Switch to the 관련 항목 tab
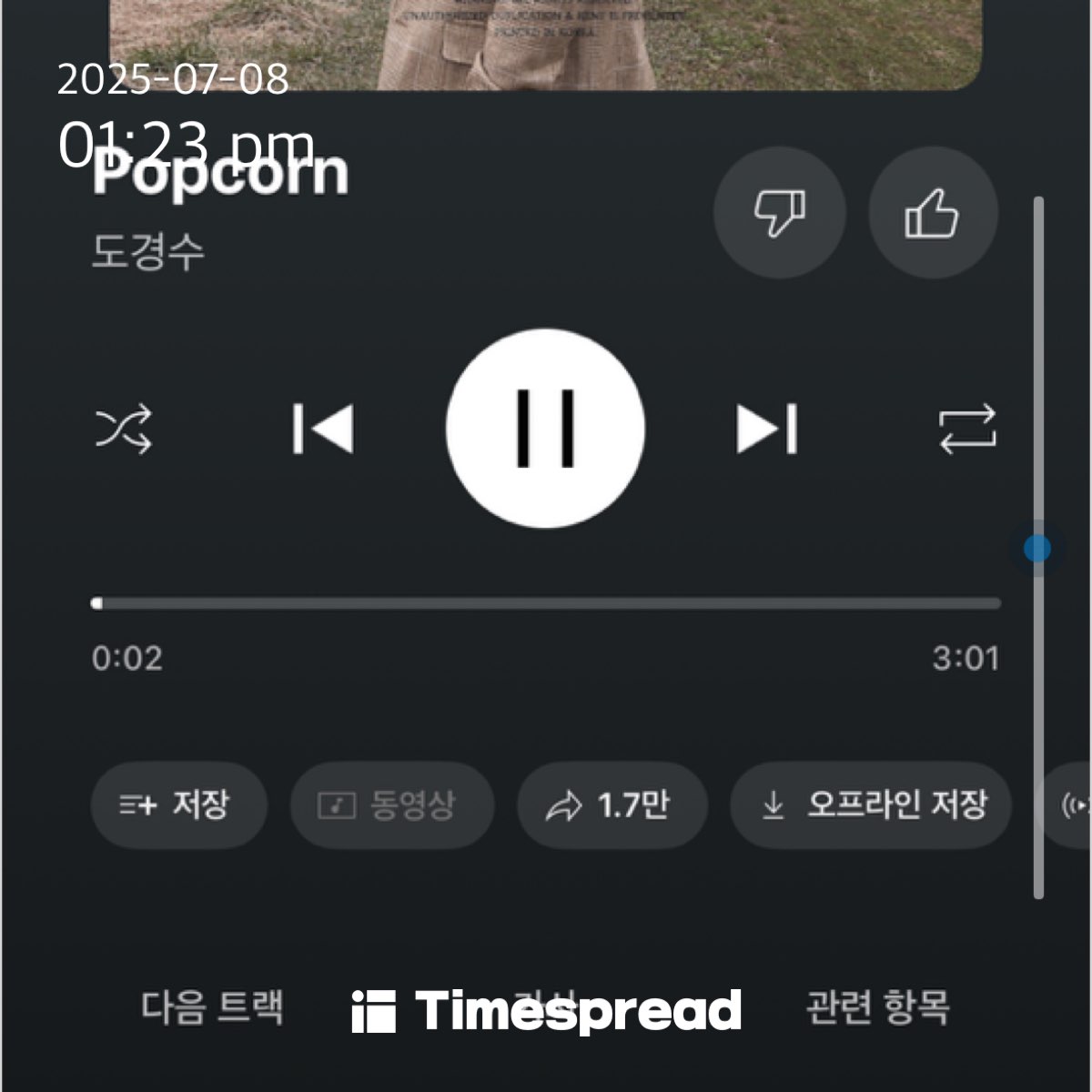 [877, 1008]
